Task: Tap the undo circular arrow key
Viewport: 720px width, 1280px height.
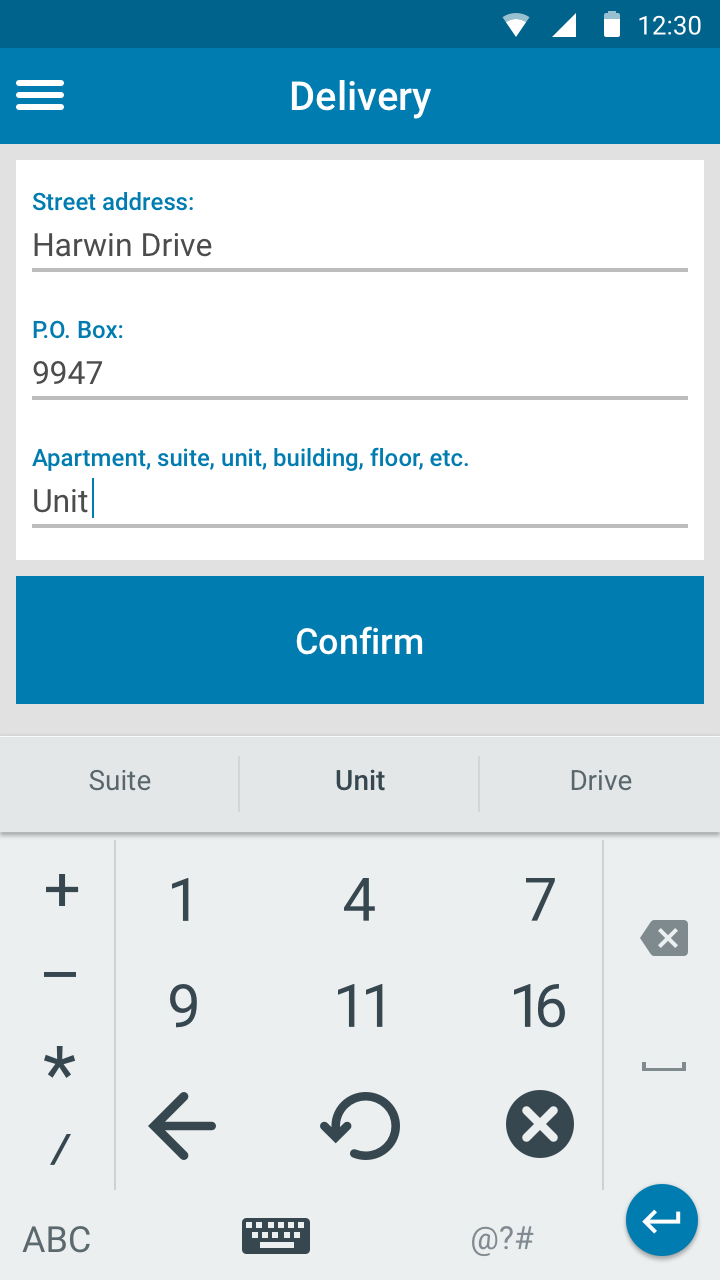Action: click(x=360, y=1126)
